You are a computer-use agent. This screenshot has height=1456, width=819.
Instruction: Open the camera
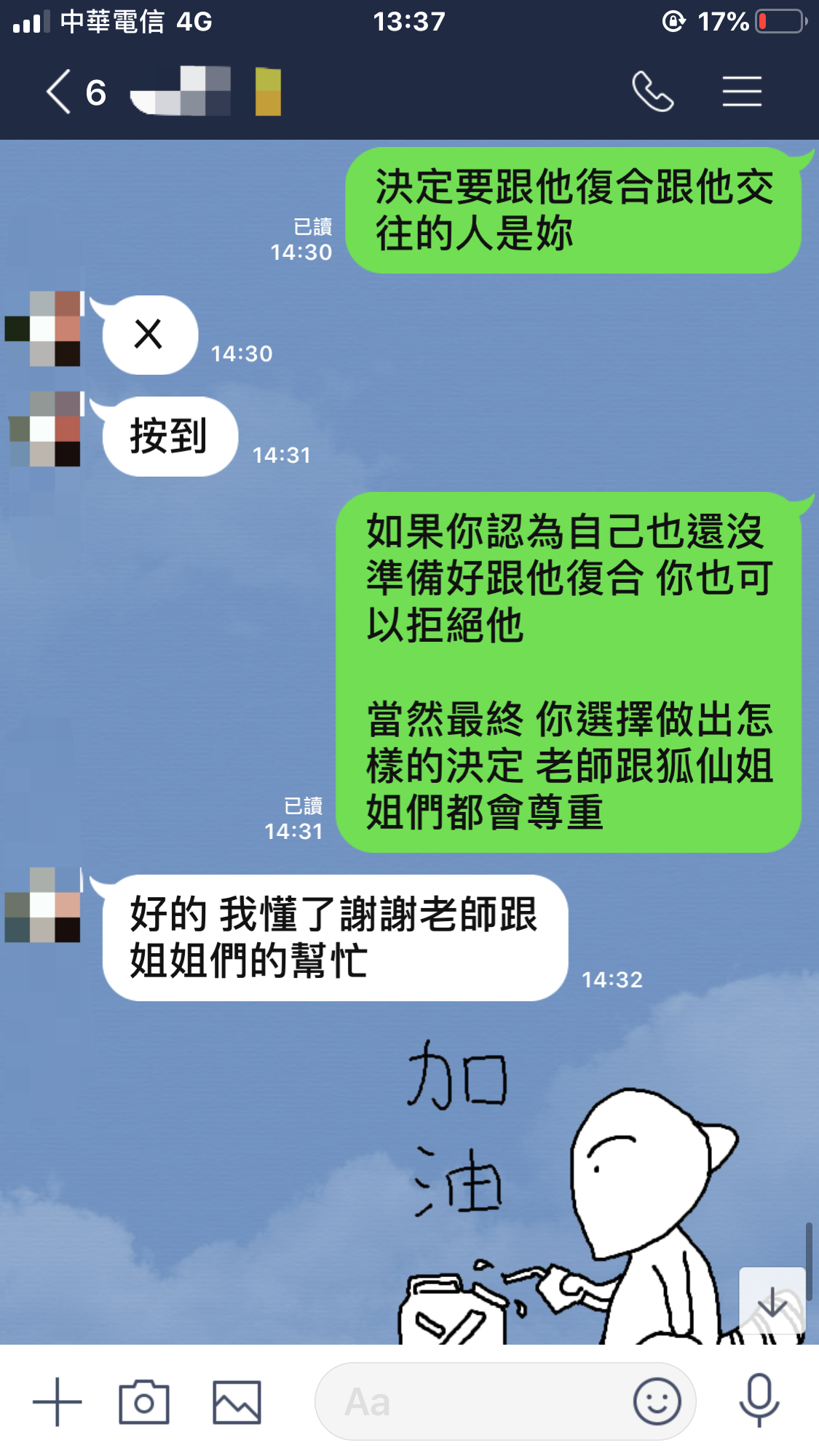pos(144,1401)
